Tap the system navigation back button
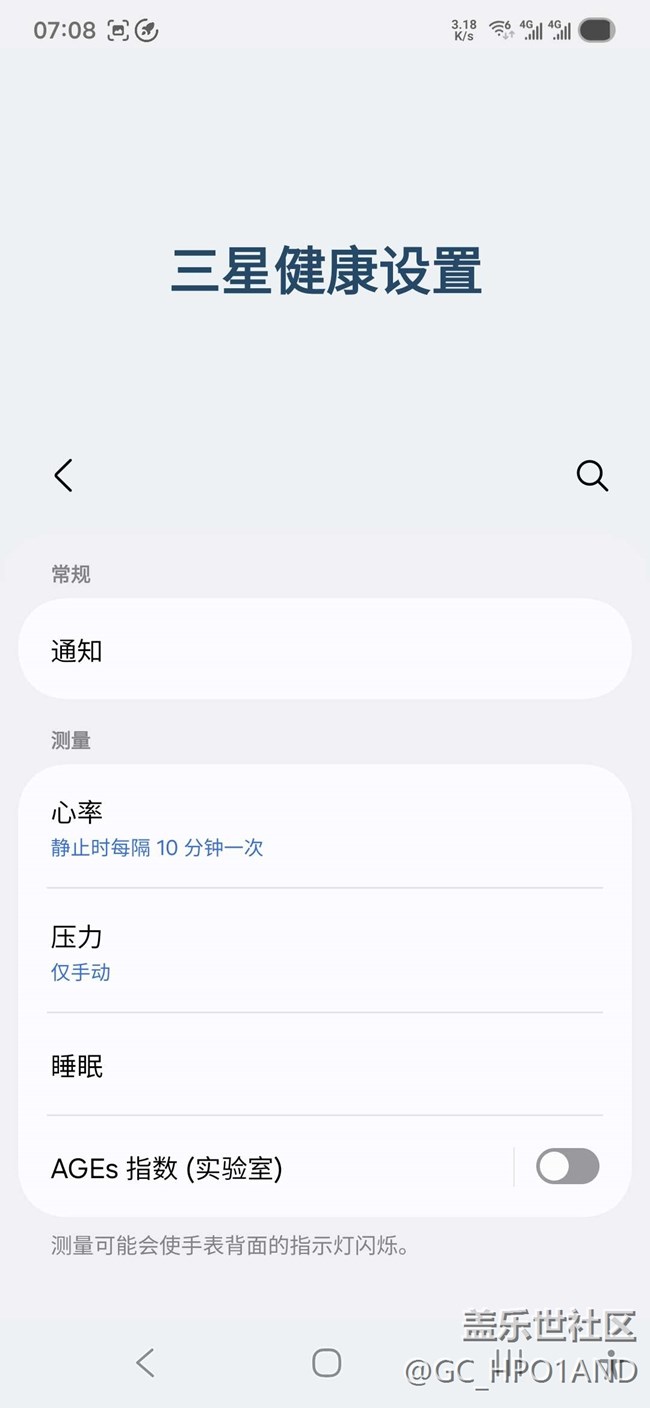 point(146,1362)
